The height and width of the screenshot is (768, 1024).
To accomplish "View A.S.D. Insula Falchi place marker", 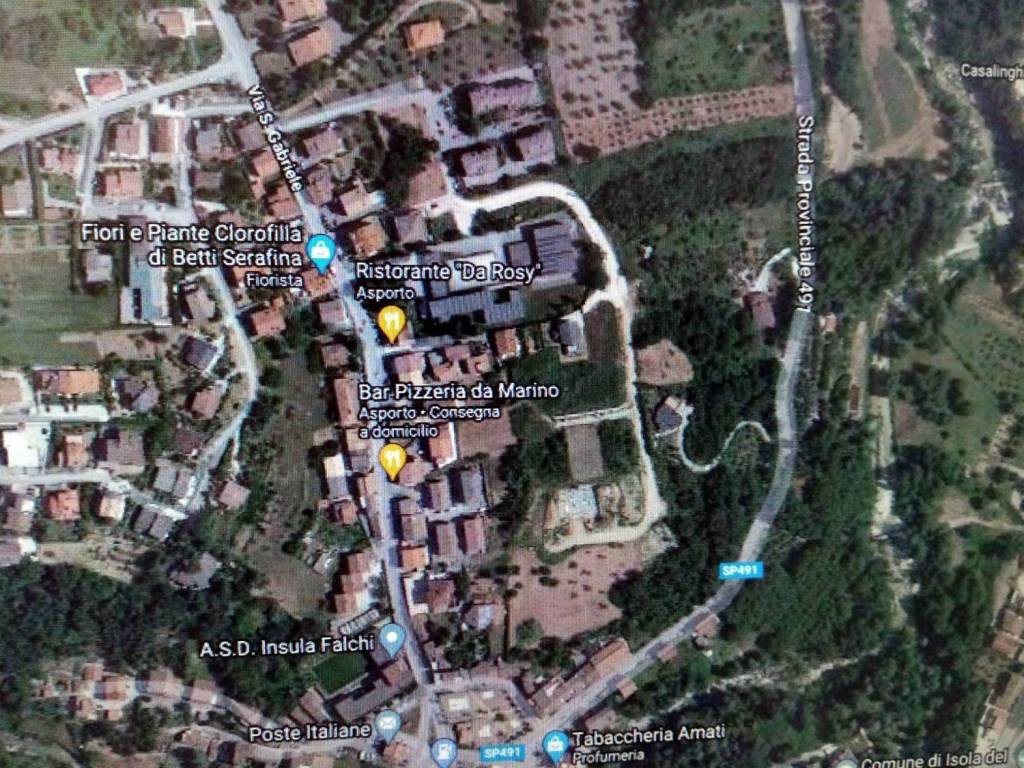I will pyautogui.click(x=391, y=637).
